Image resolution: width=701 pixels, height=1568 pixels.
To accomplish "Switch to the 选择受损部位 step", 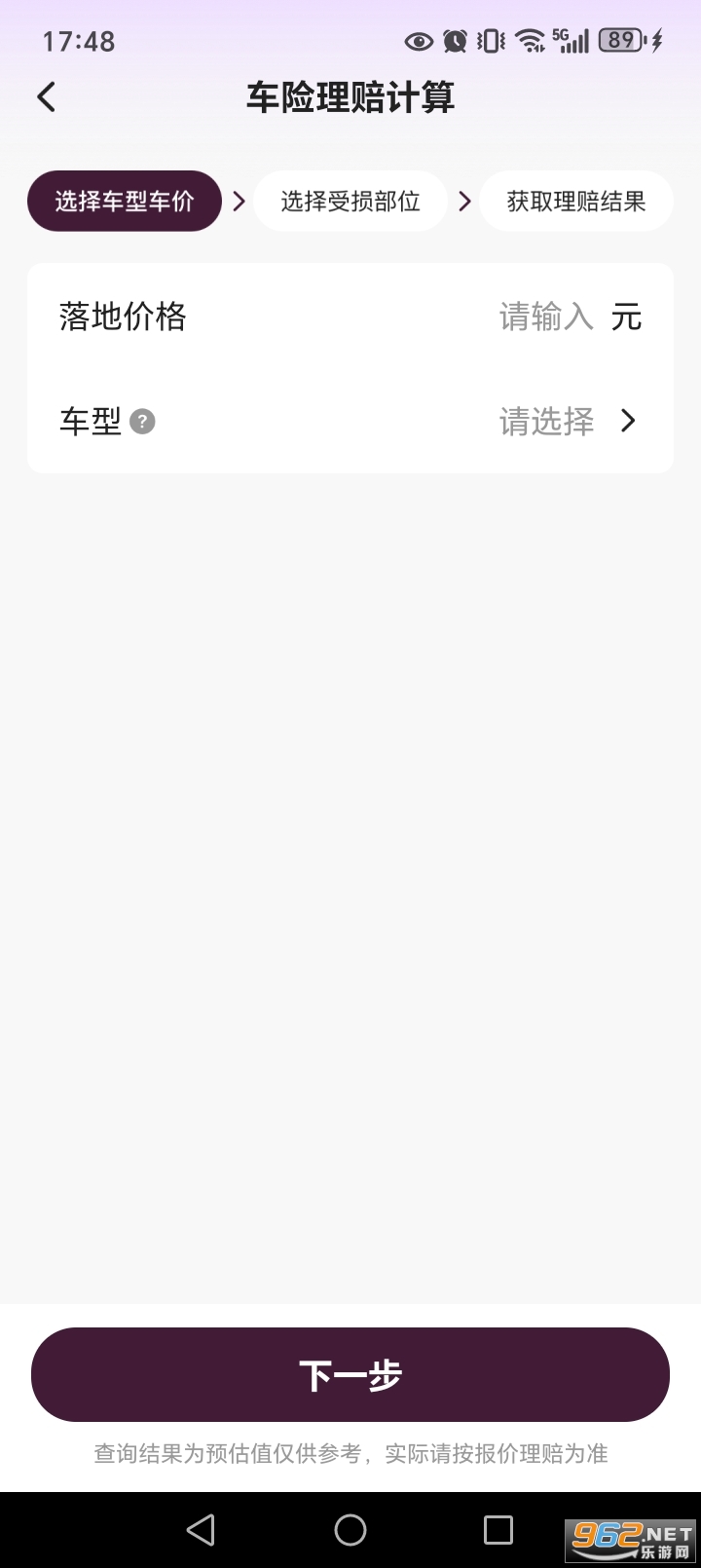I will (350, 202).
